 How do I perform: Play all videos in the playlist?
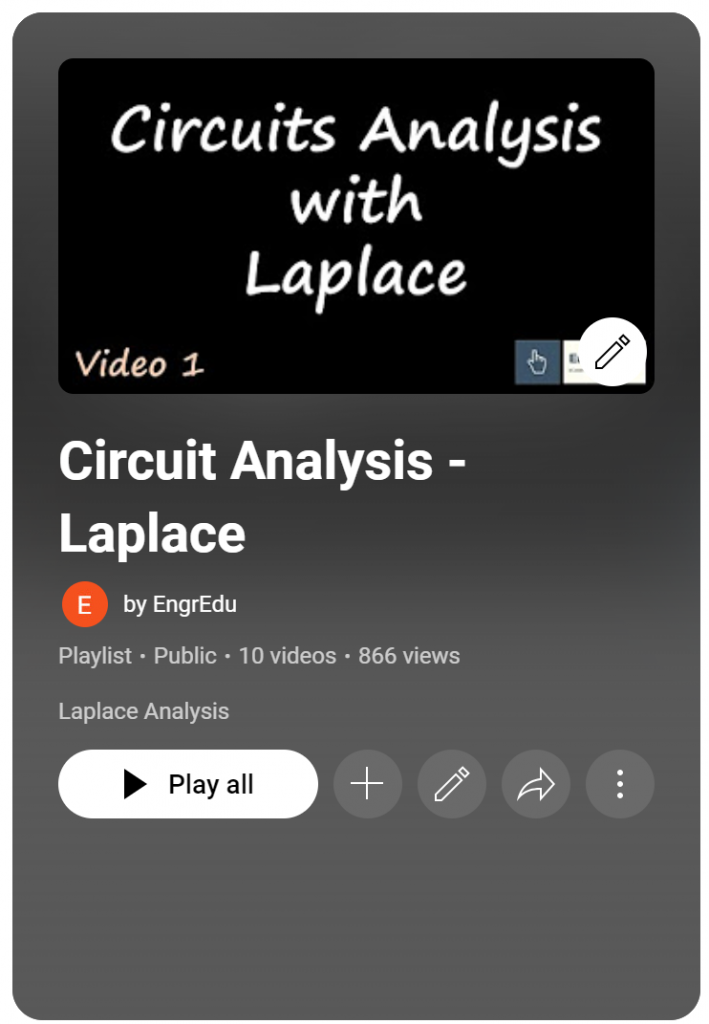(x=188, y=784)
